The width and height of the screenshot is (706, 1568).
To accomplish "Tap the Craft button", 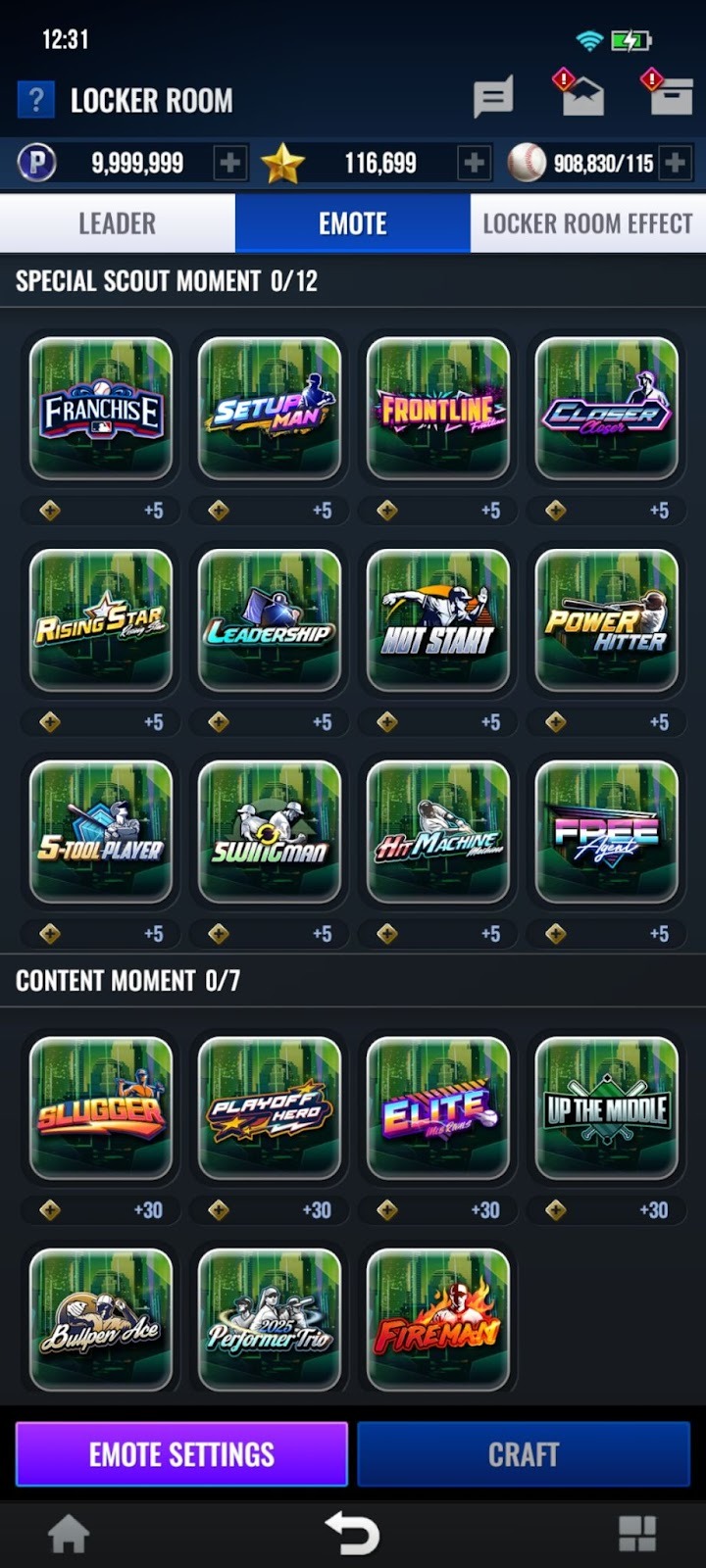I will (x=524, y=1454).
